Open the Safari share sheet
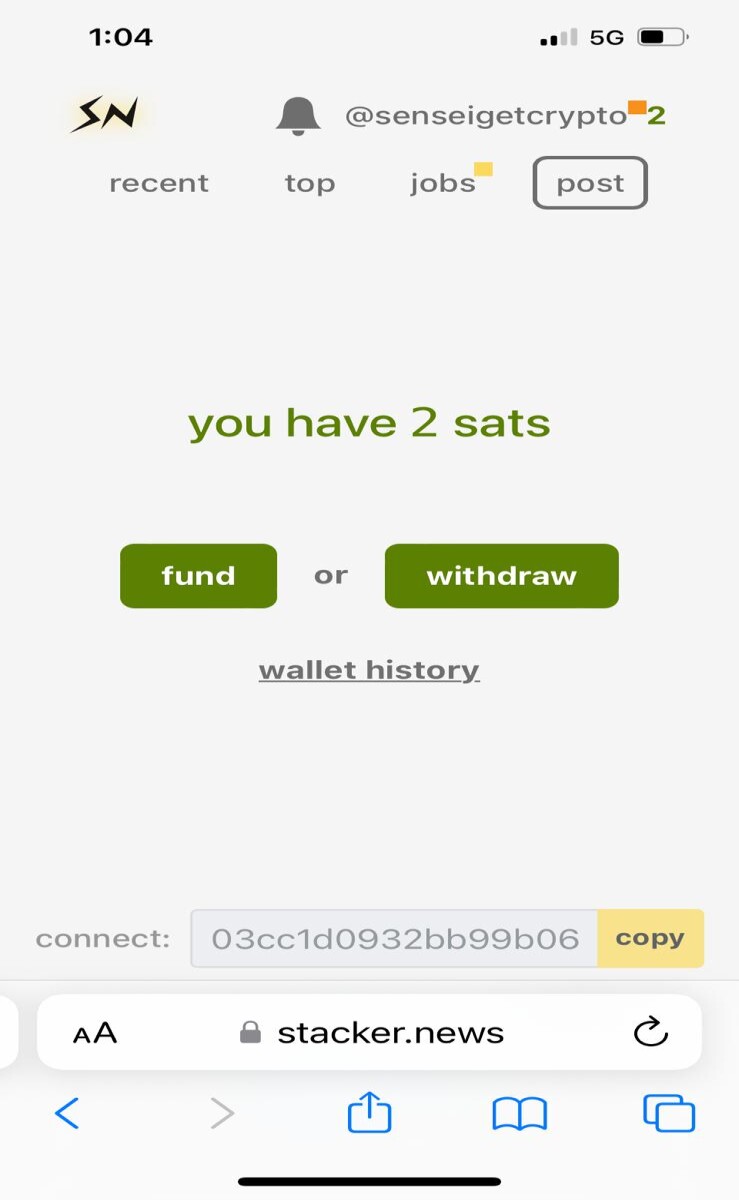The image size is (739, 1200). click(369, 1111)
